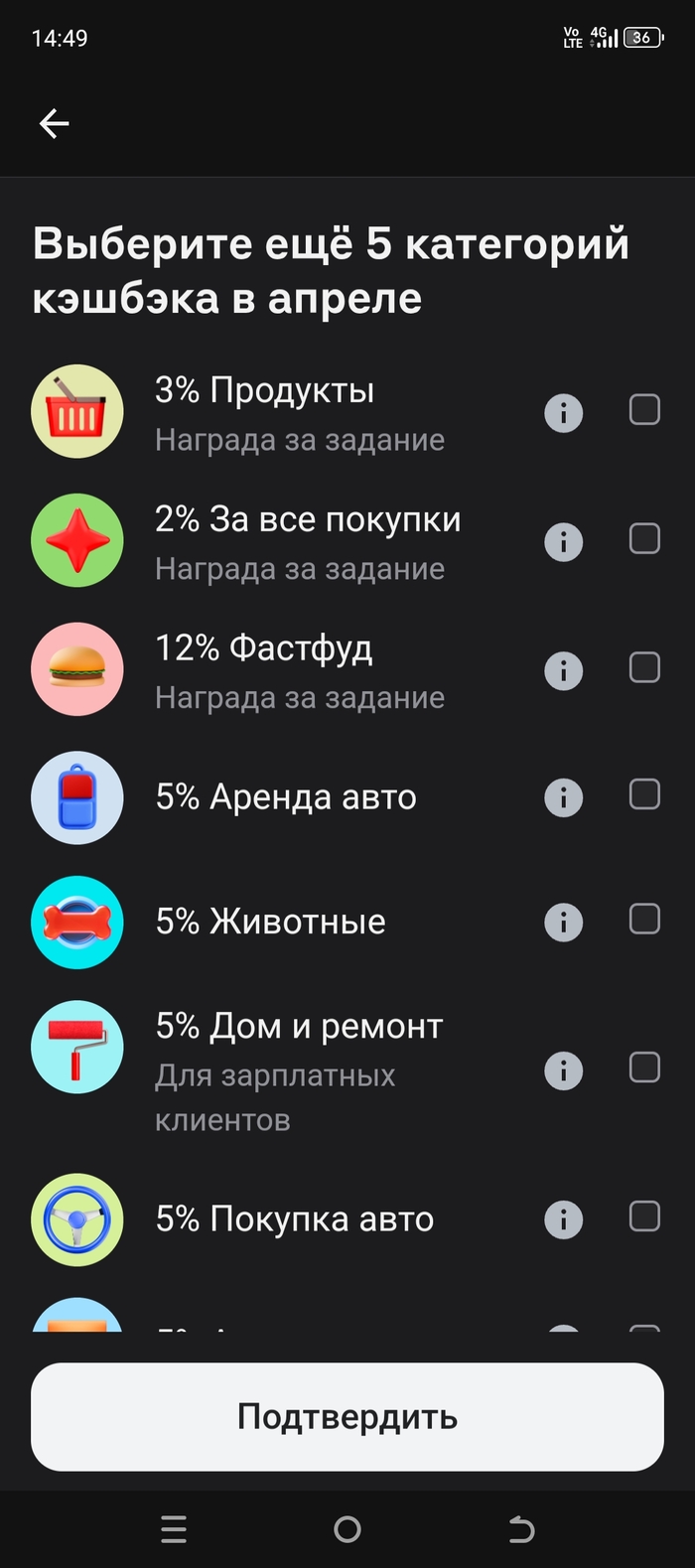
Task: View info about 12% Фастфуд
Action: point(563,671)
